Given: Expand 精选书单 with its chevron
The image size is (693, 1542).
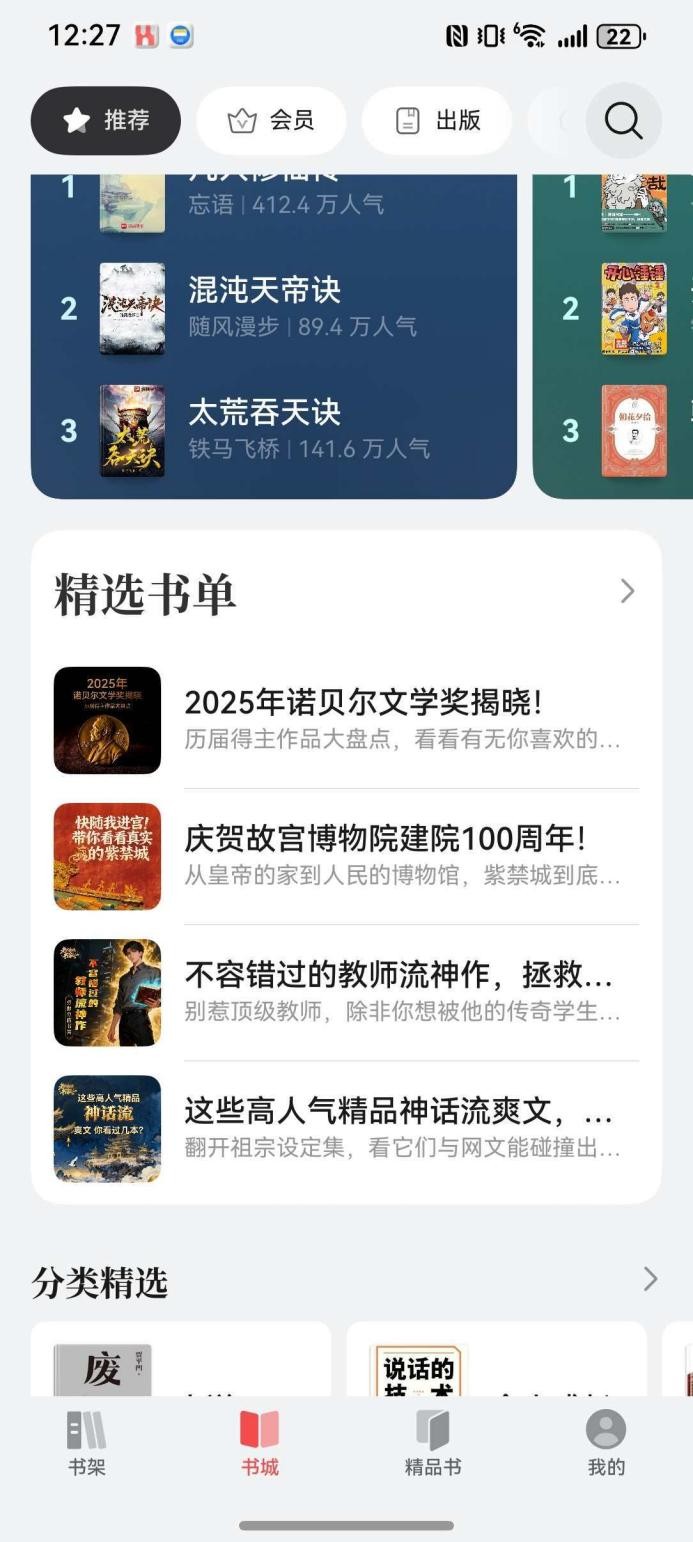Looking at the screenshot, I should [627, 592].
